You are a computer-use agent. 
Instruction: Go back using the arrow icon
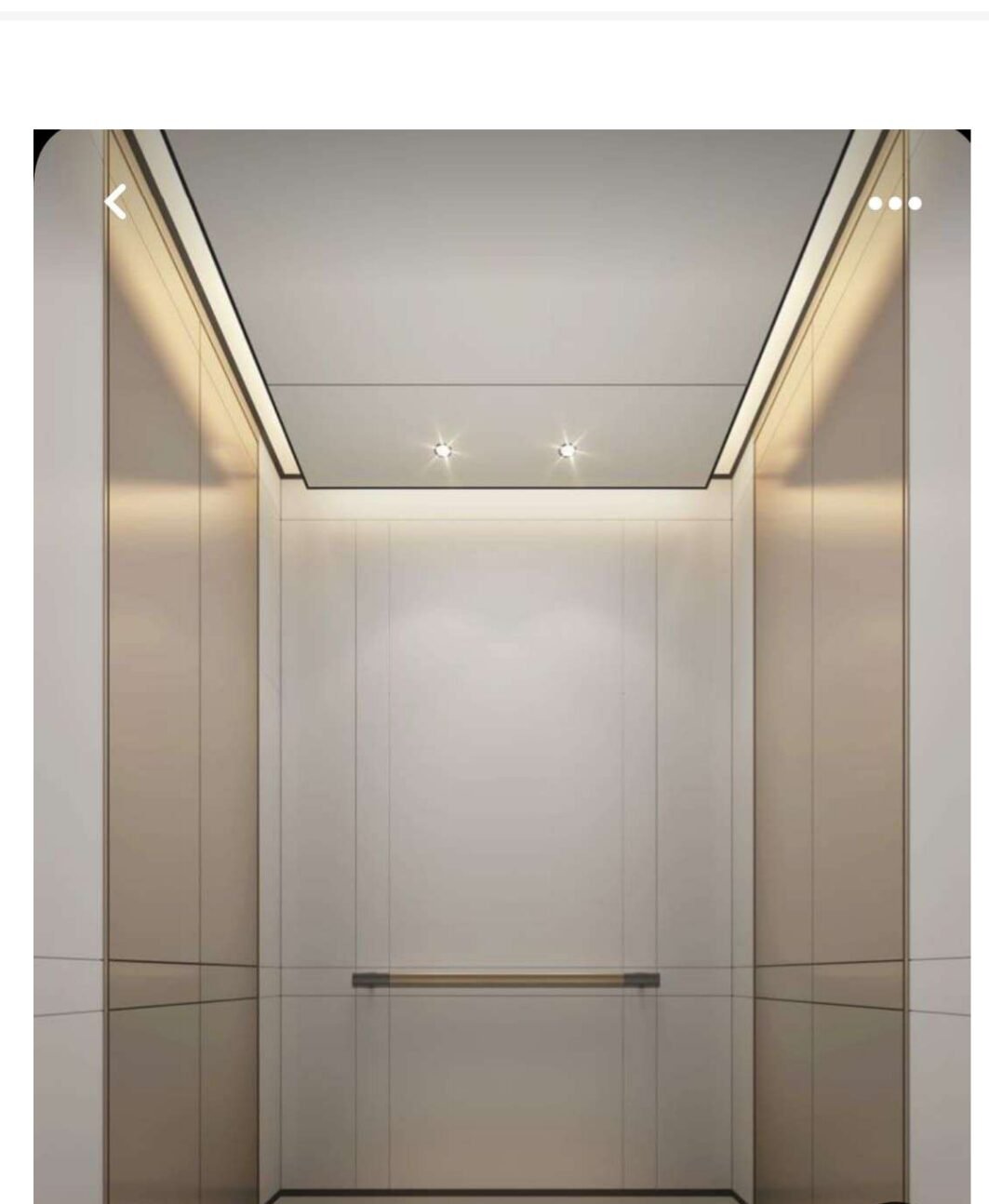click(114, 202)
